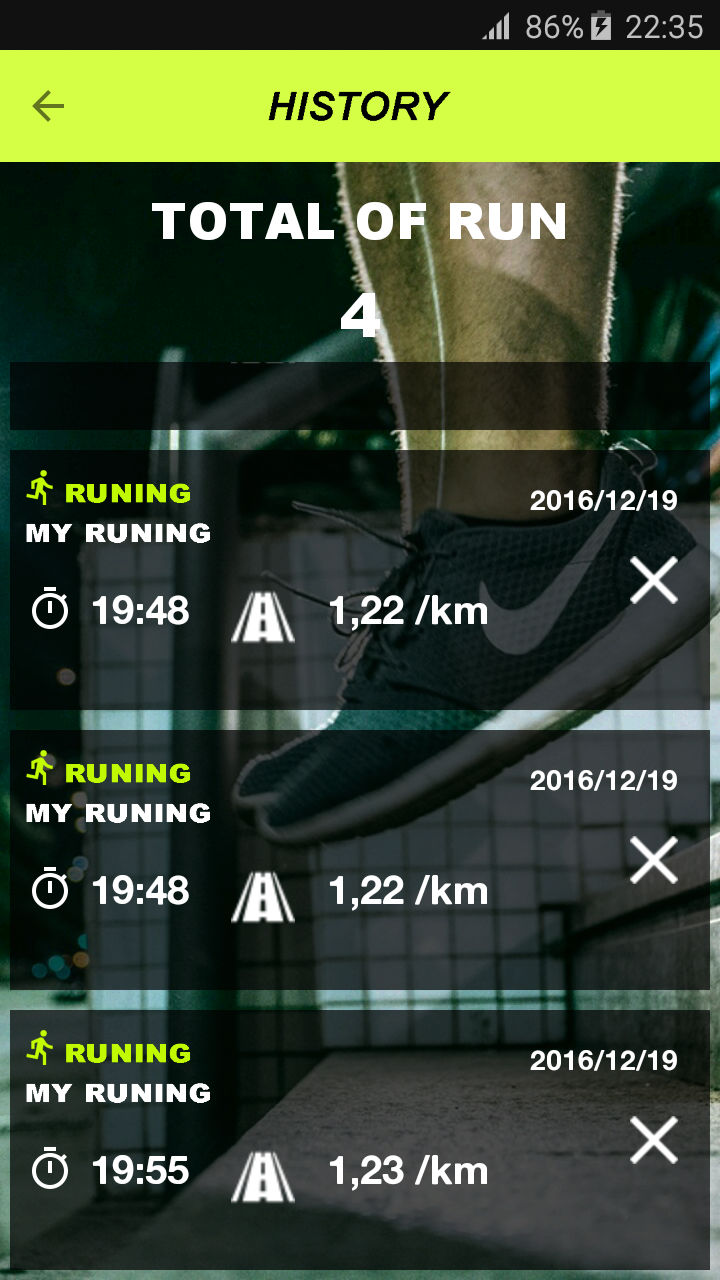The image size is (720, 1280).
Task: Select the road icon beside 1,23 /km
Action: coord(264,1174)
